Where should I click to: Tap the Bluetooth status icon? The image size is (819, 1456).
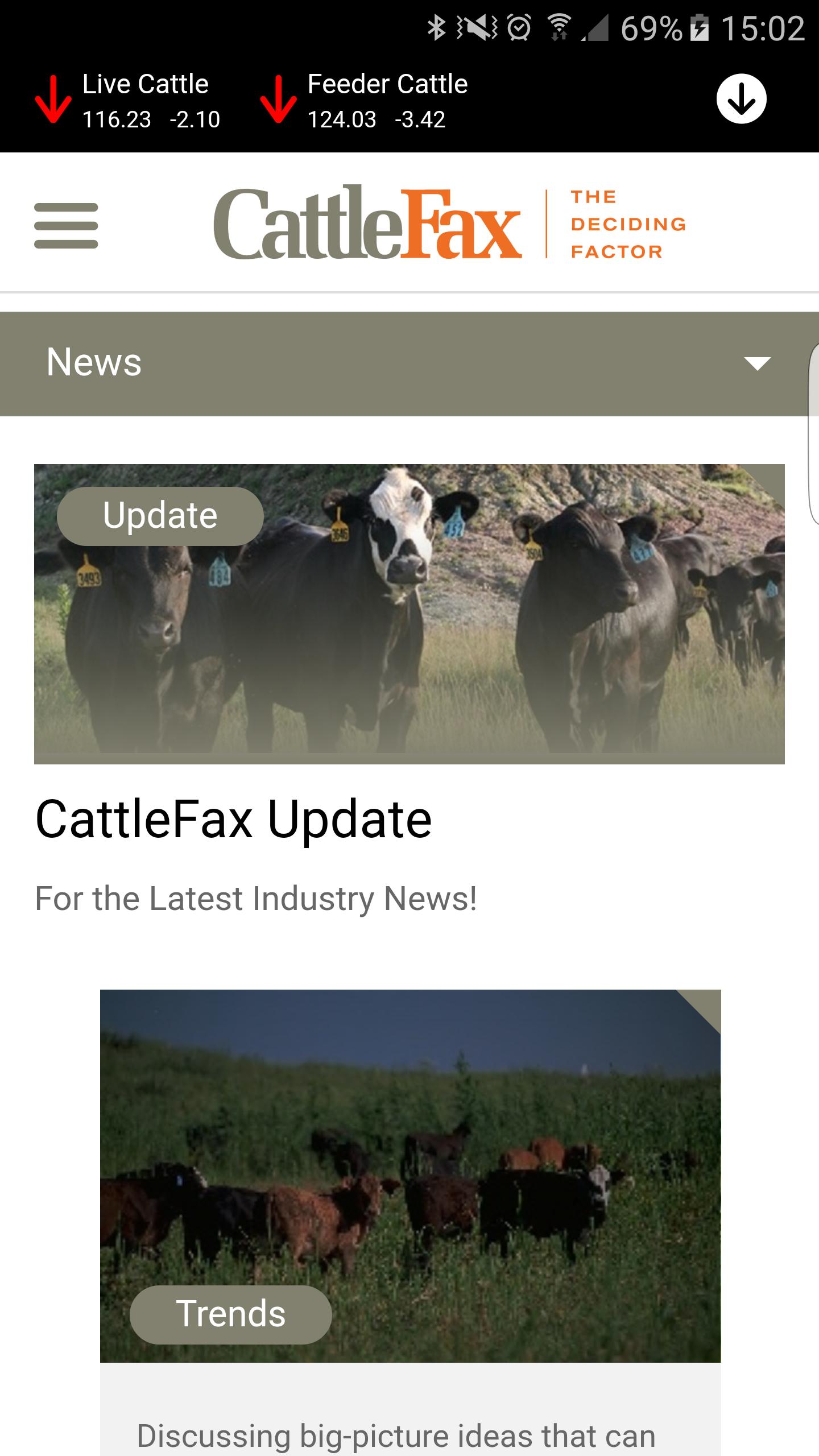point(437,25)
